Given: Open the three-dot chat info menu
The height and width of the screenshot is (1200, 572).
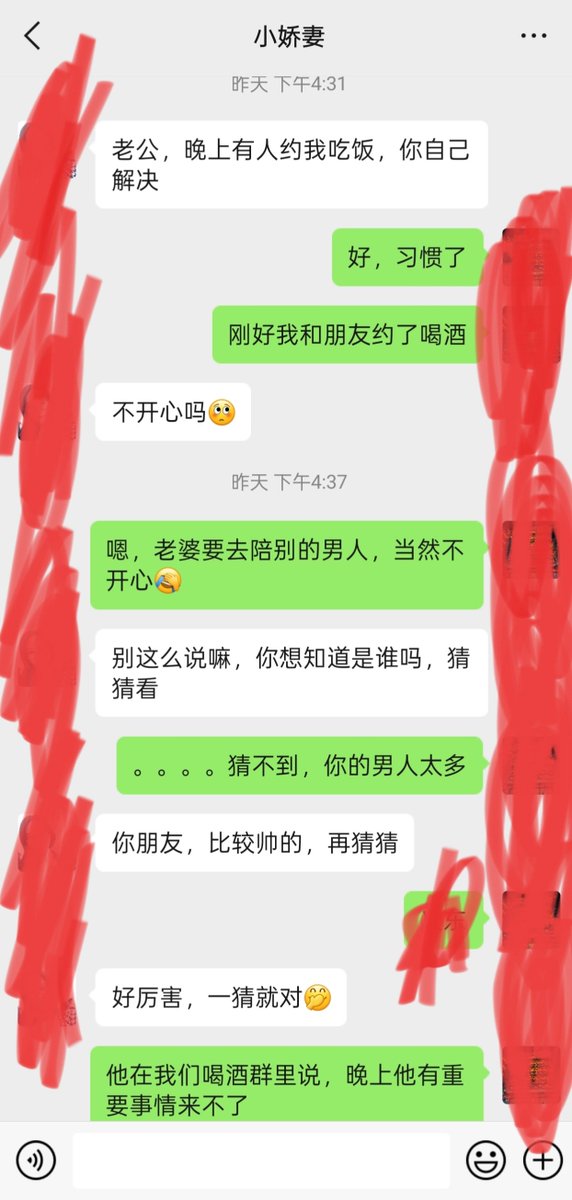Looking at the screenshot, I should (x=534, y=37).
